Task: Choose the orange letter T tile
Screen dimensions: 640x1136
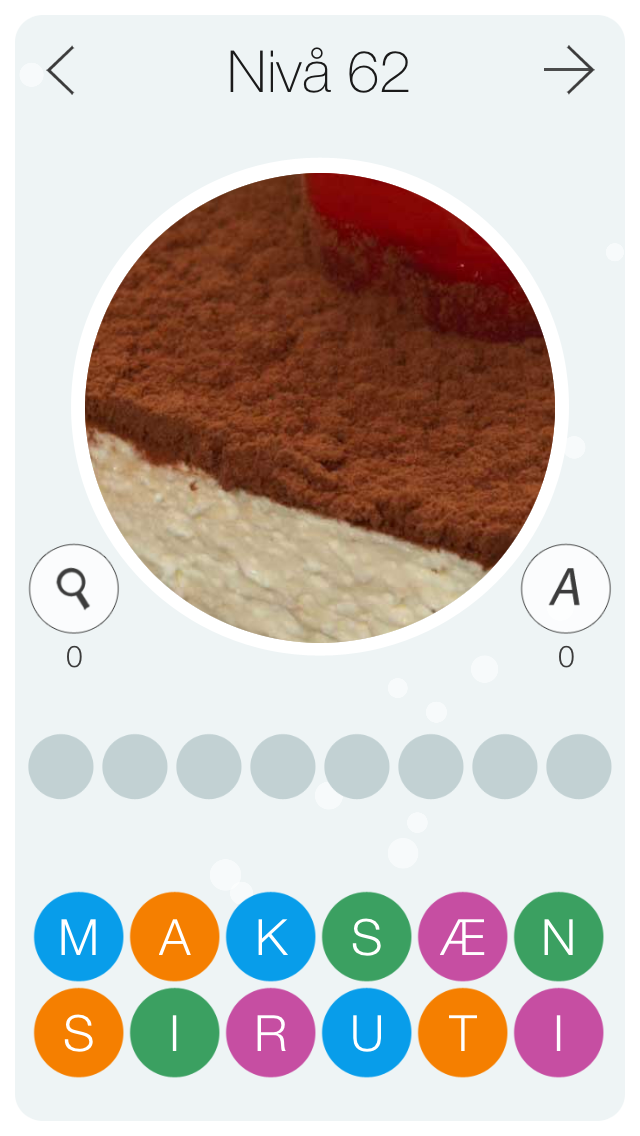Action: click(x=462, y=1032)
